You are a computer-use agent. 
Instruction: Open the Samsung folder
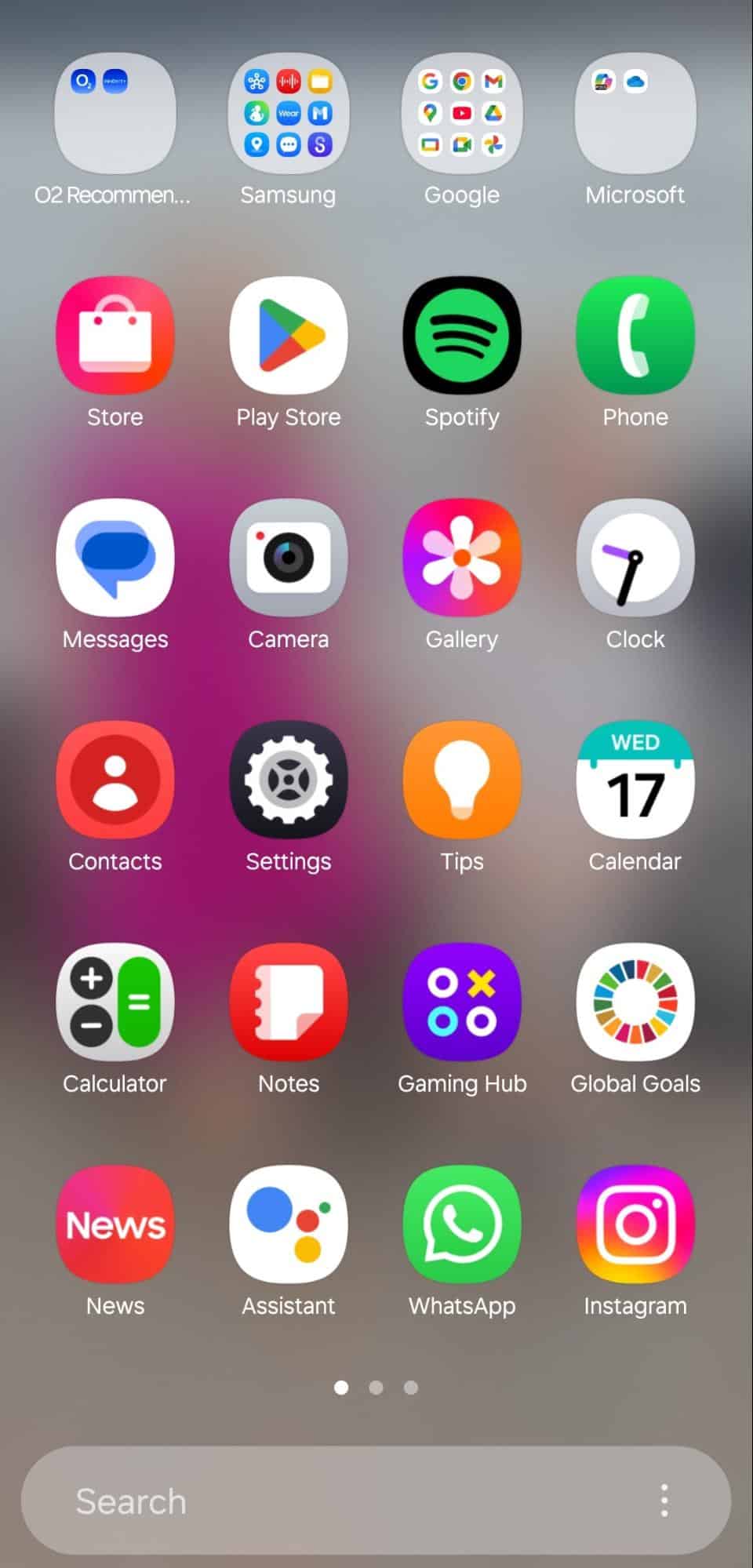tap(288, 113)
